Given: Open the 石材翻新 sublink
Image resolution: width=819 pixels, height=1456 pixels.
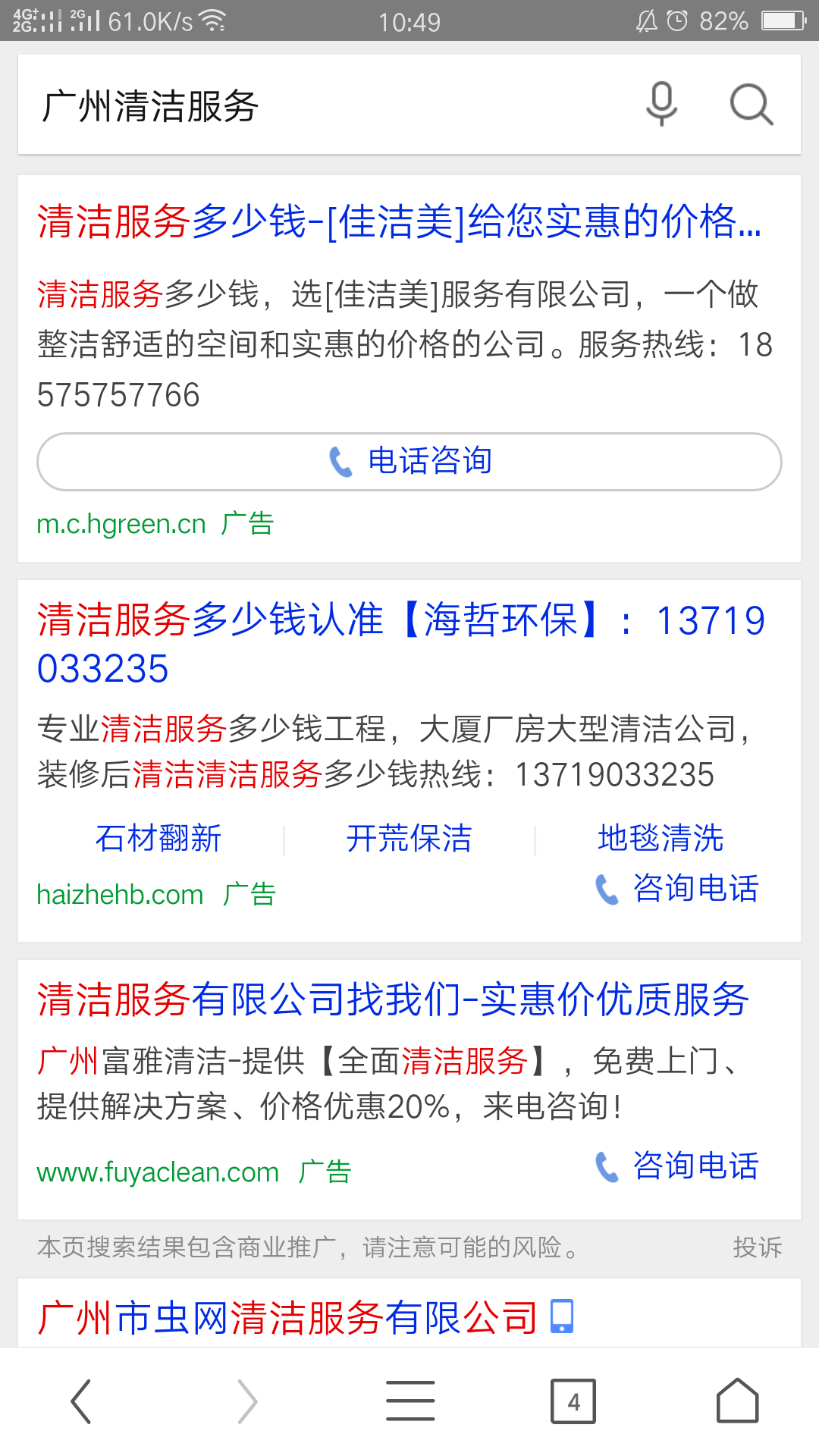Looking at the screenshot, I should click(158, 838).
